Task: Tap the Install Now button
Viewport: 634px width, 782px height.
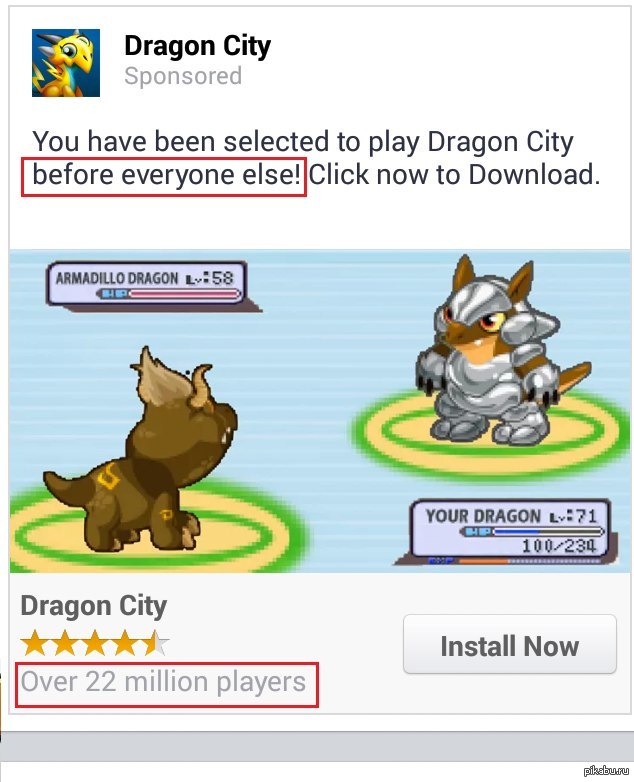Action: pos(509,645)
